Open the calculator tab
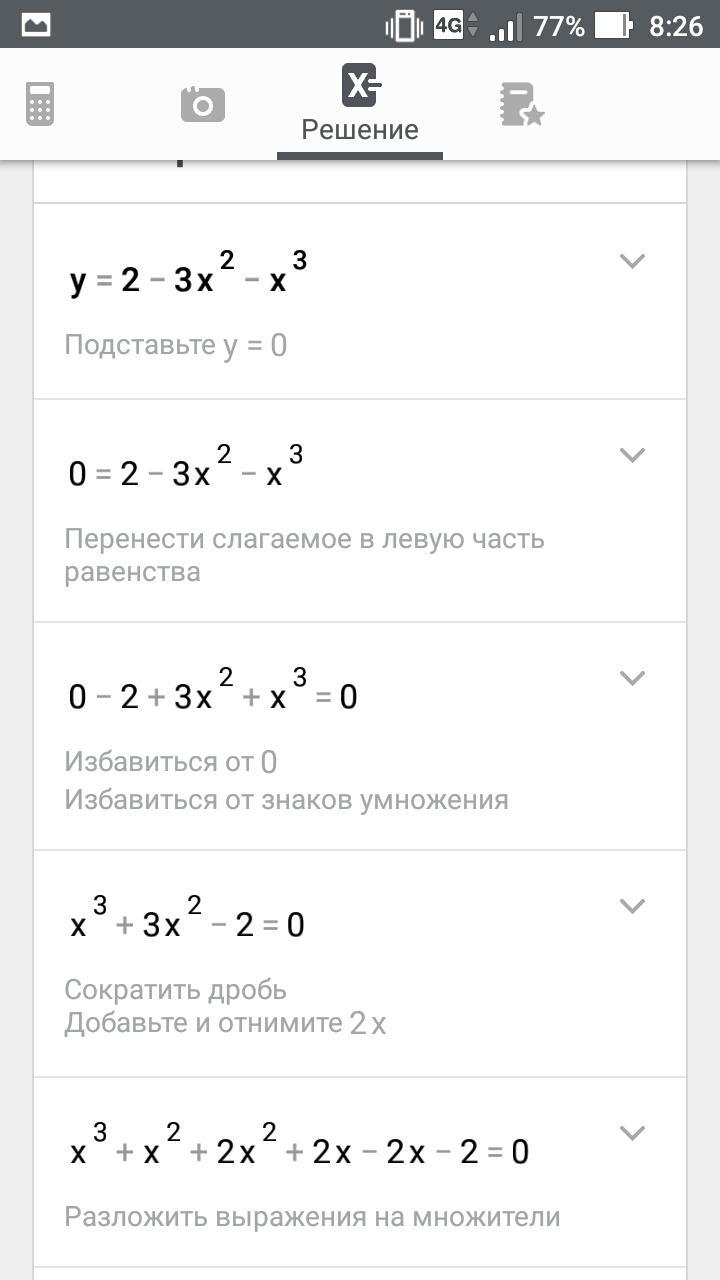720x1280 pixels. pyautogui.click(x=40, y=104)
